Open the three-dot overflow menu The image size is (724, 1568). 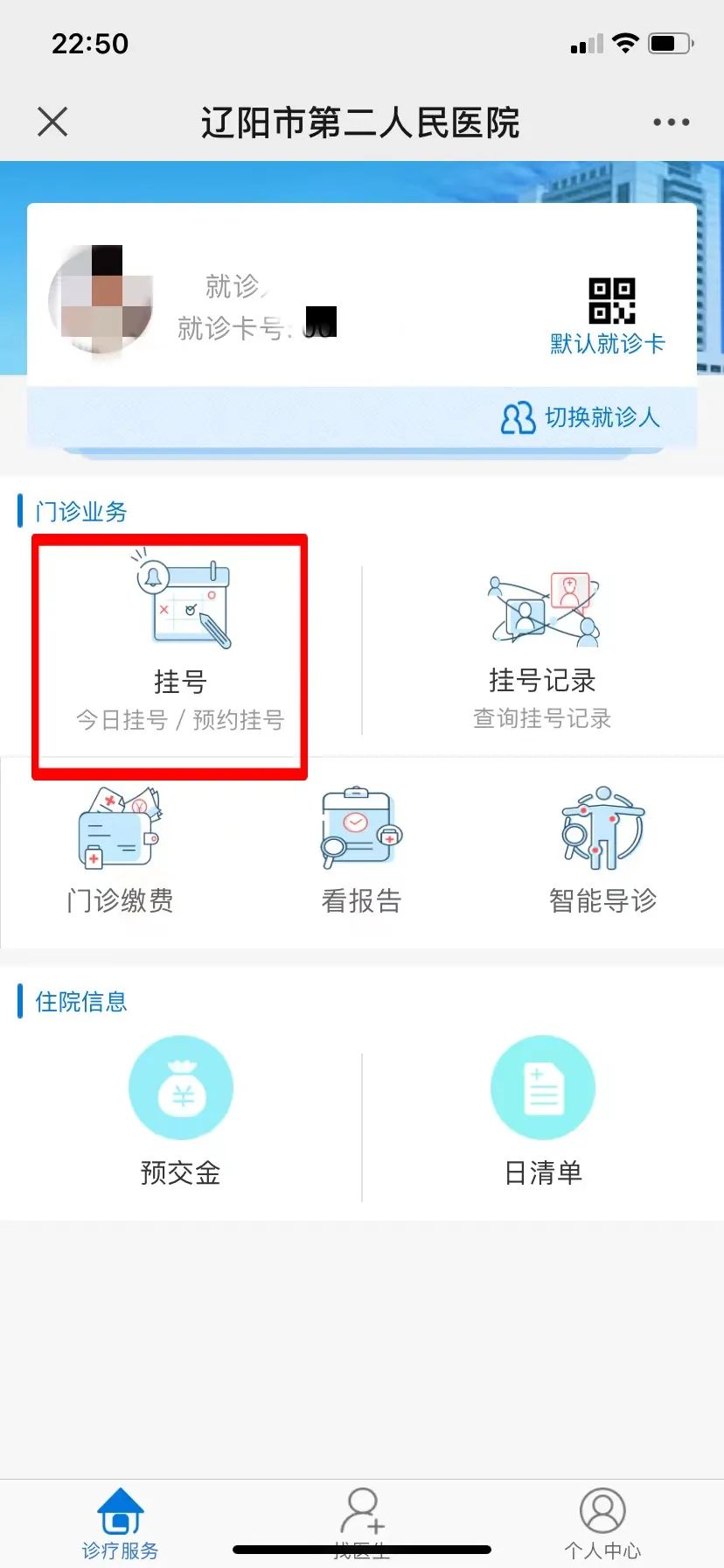[671, 122]
